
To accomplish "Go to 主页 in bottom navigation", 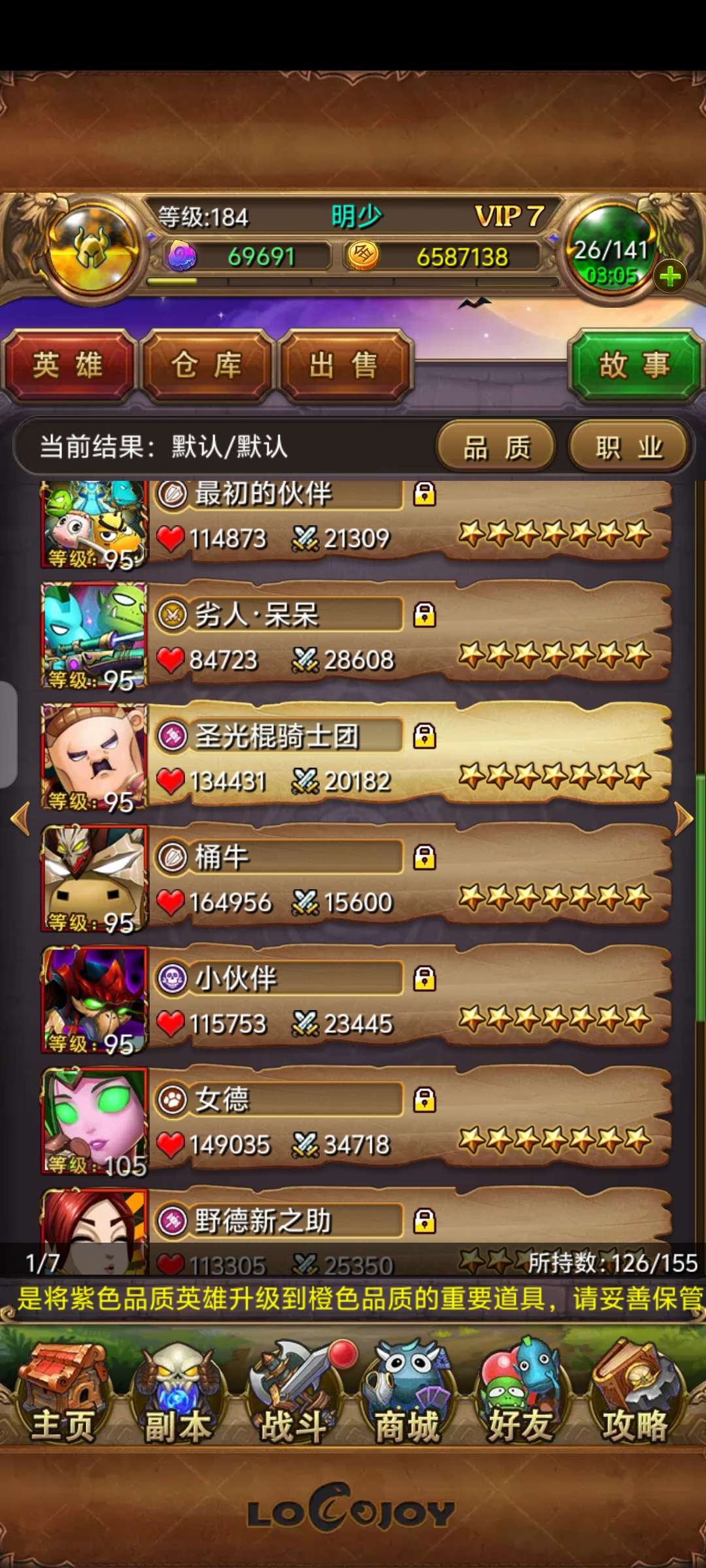I will click(63, 1395).
